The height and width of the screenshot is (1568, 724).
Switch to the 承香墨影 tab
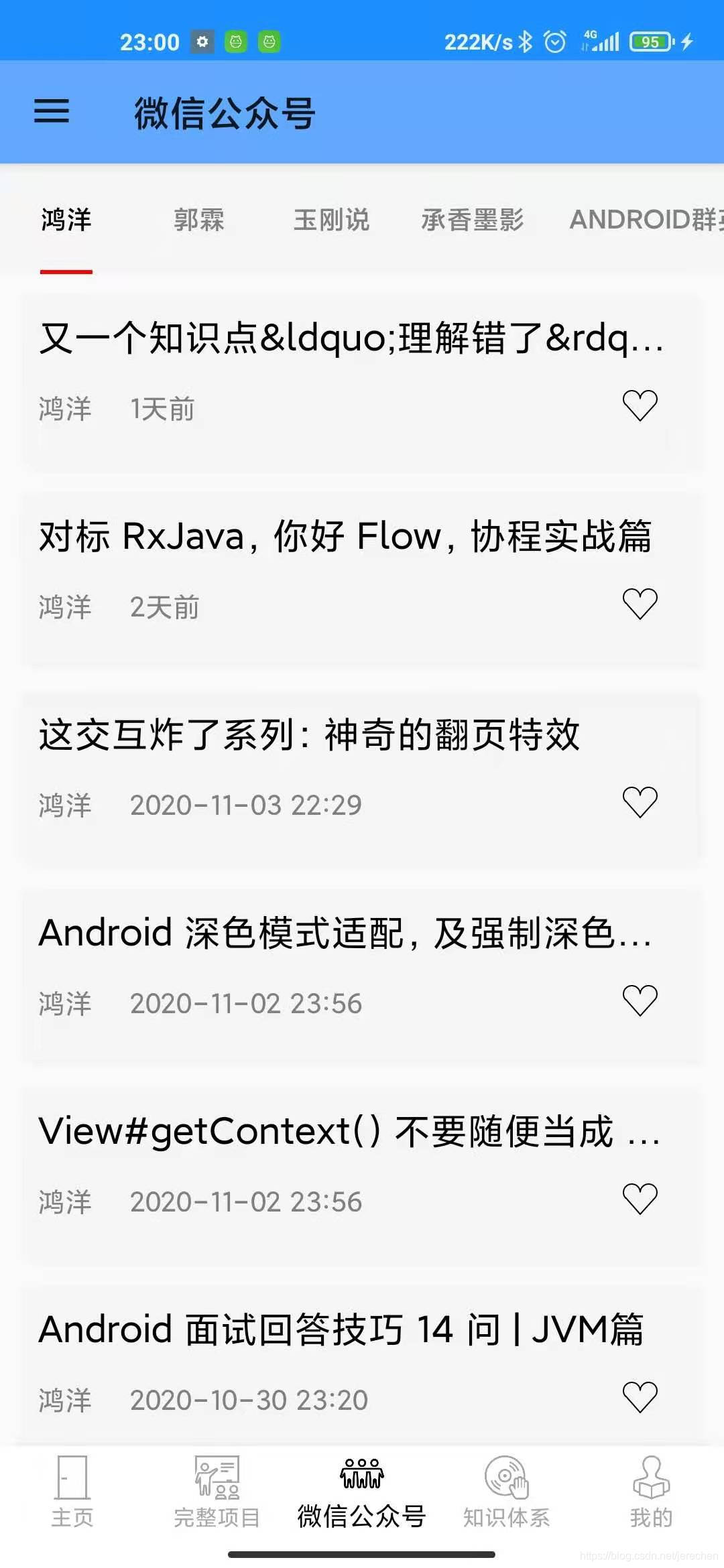point(473,220)
